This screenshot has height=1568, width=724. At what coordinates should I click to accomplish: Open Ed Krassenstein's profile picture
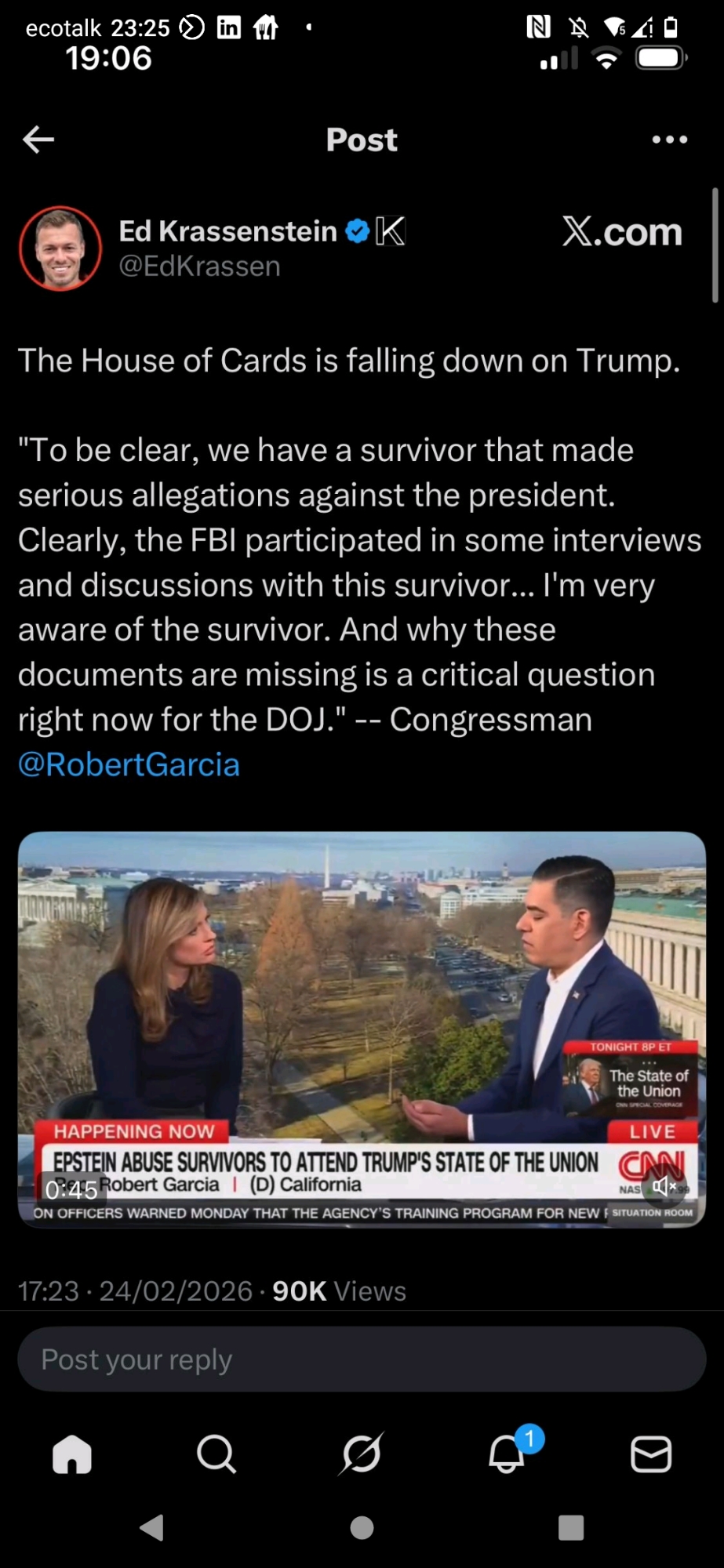(x=60, y=249)
